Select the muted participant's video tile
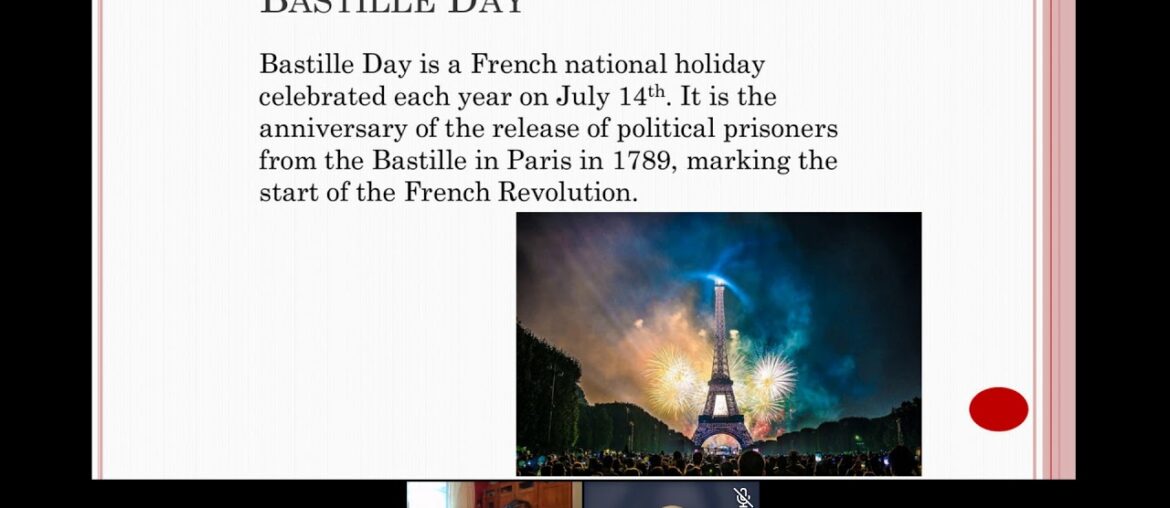This screenshot has height=508, width=1170. point(671,495)
